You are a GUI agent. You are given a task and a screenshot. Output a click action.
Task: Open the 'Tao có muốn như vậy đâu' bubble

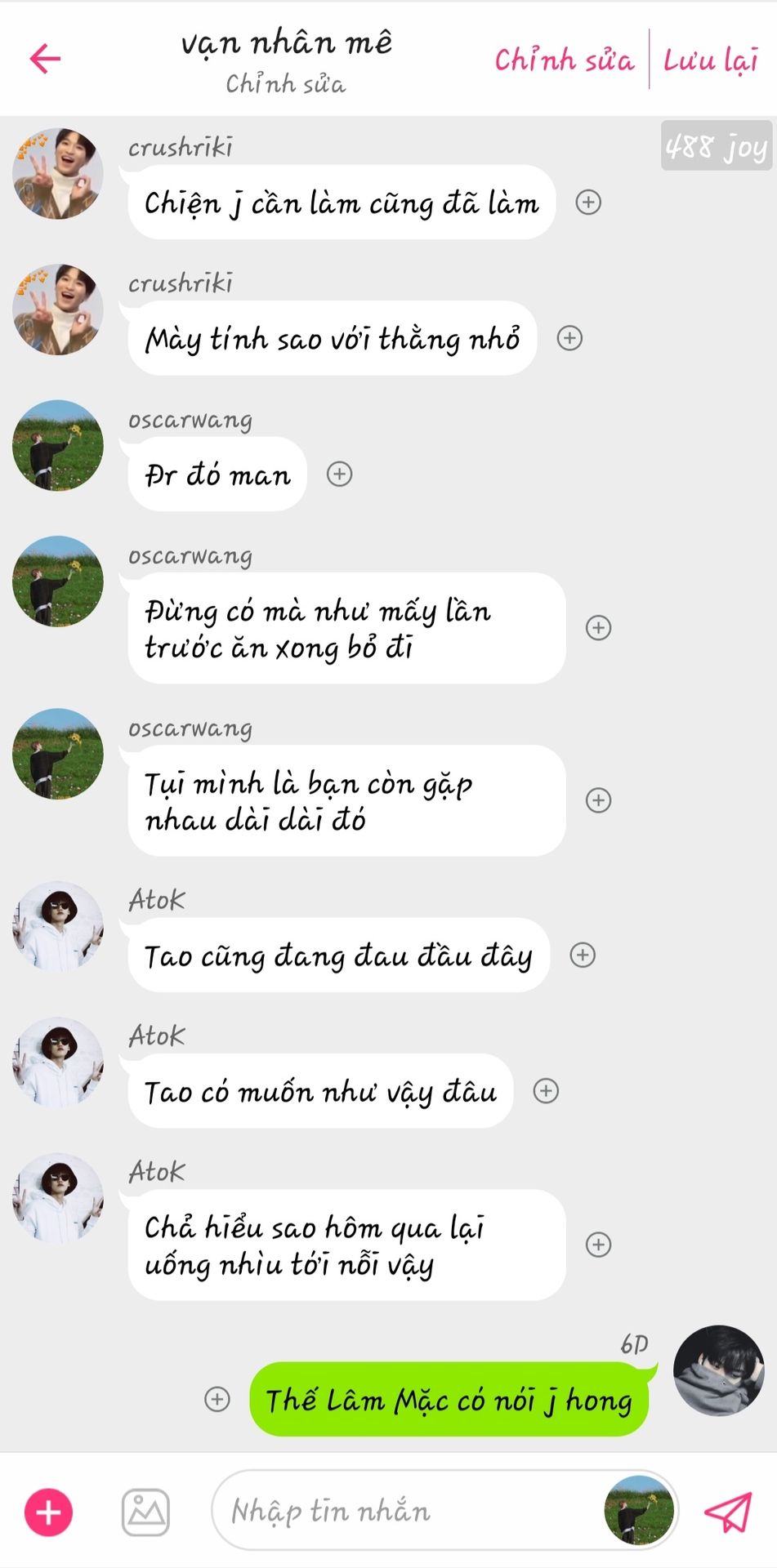320,1091
